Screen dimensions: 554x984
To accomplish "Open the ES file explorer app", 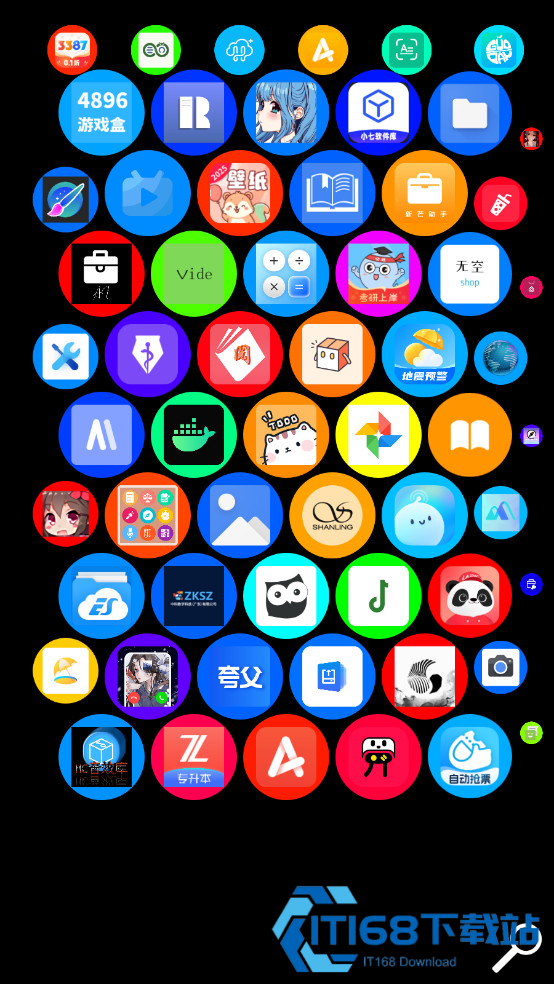I will 102,596.
